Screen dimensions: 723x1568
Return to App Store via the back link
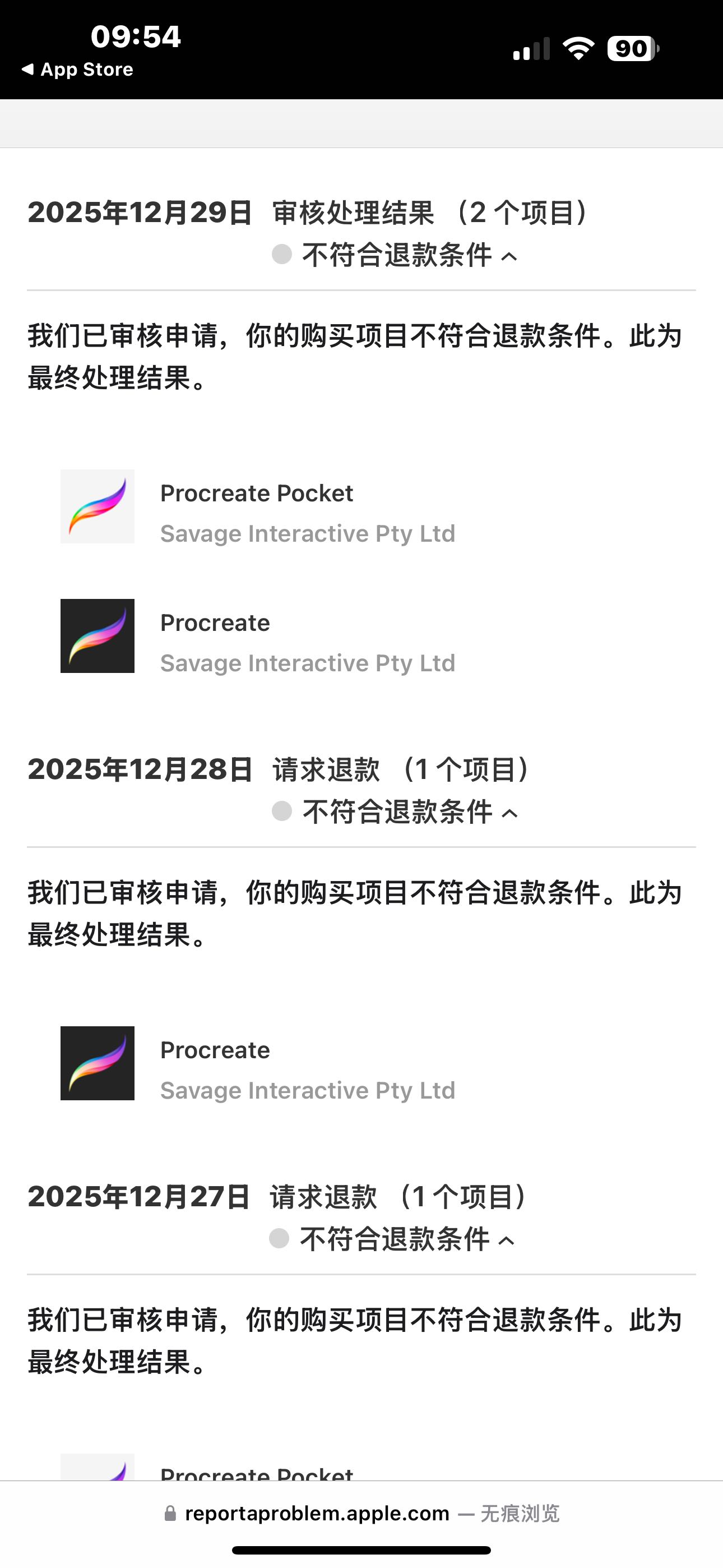point(78,70)
